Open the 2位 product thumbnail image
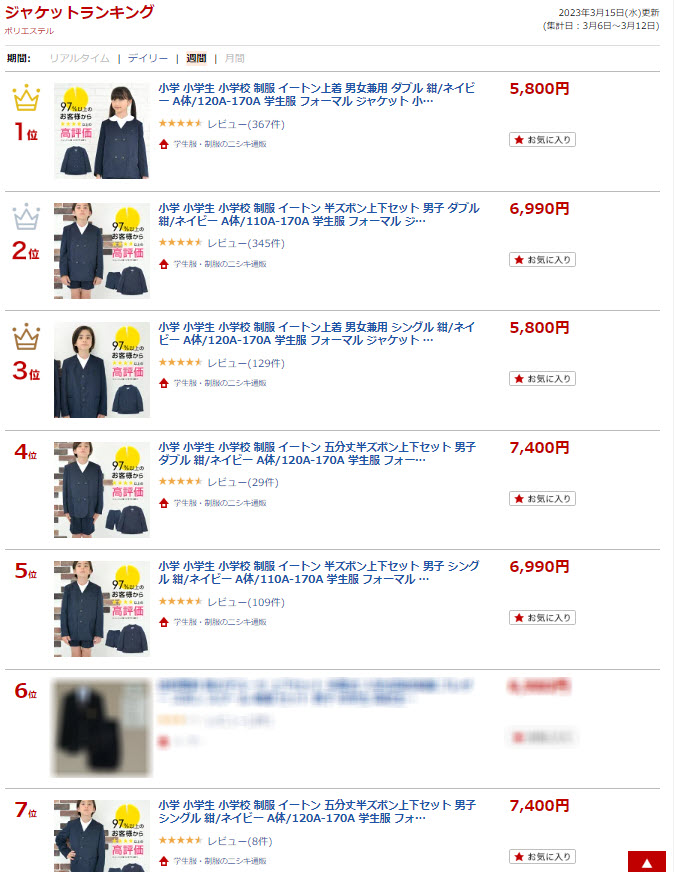Viewport: 674px width, 872px height. pos(101,251)
